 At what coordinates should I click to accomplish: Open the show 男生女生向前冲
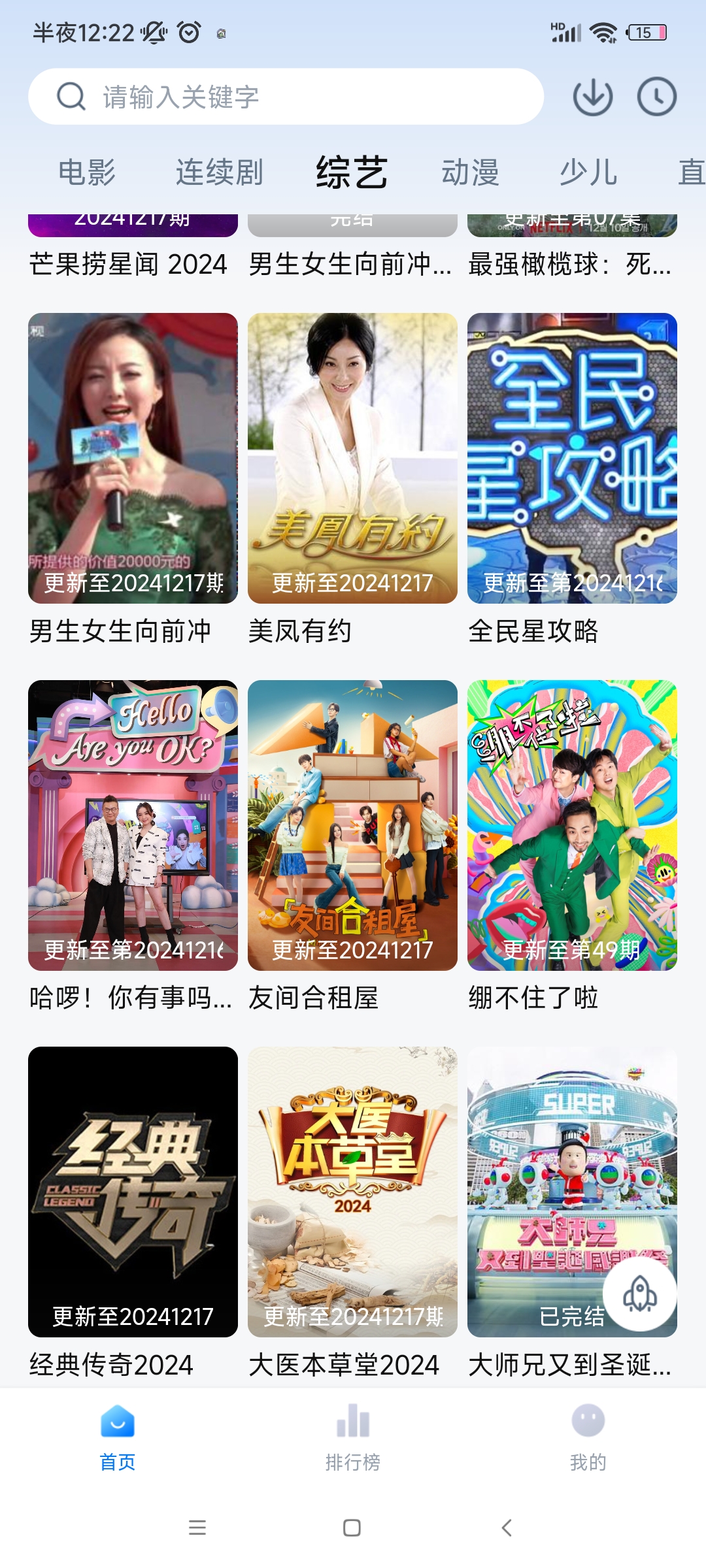point(133,458)
